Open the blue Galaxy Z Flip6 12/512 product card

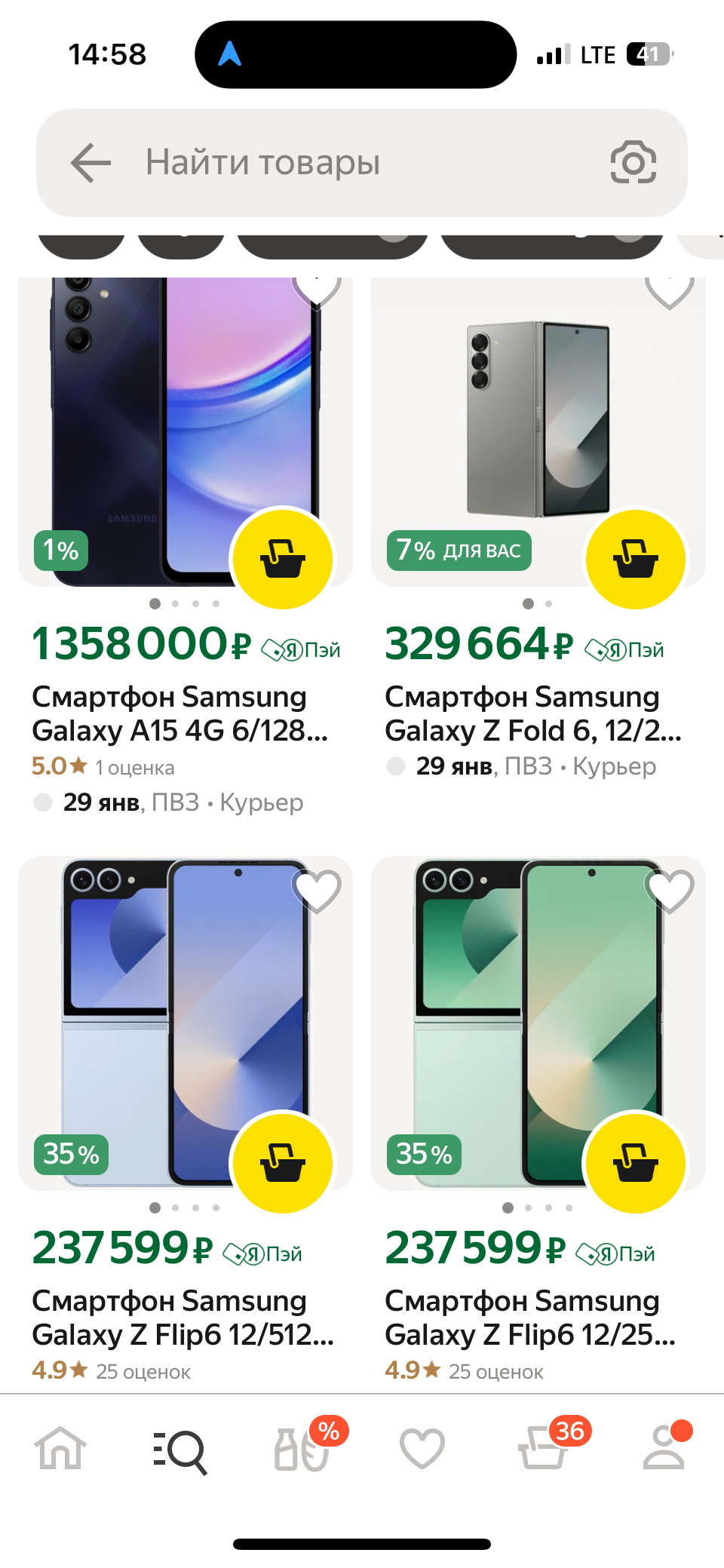183,1318
